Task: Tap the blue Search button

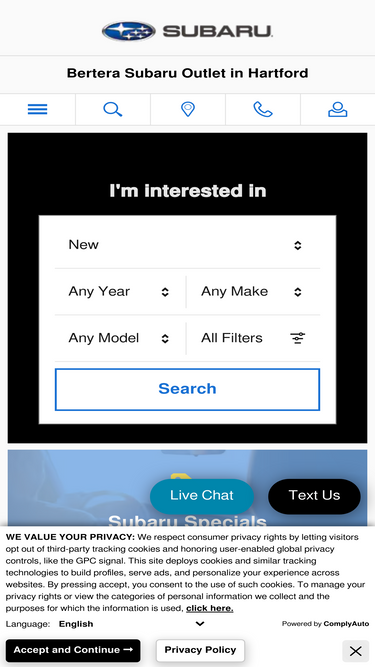Action: [x=187, y=389]
